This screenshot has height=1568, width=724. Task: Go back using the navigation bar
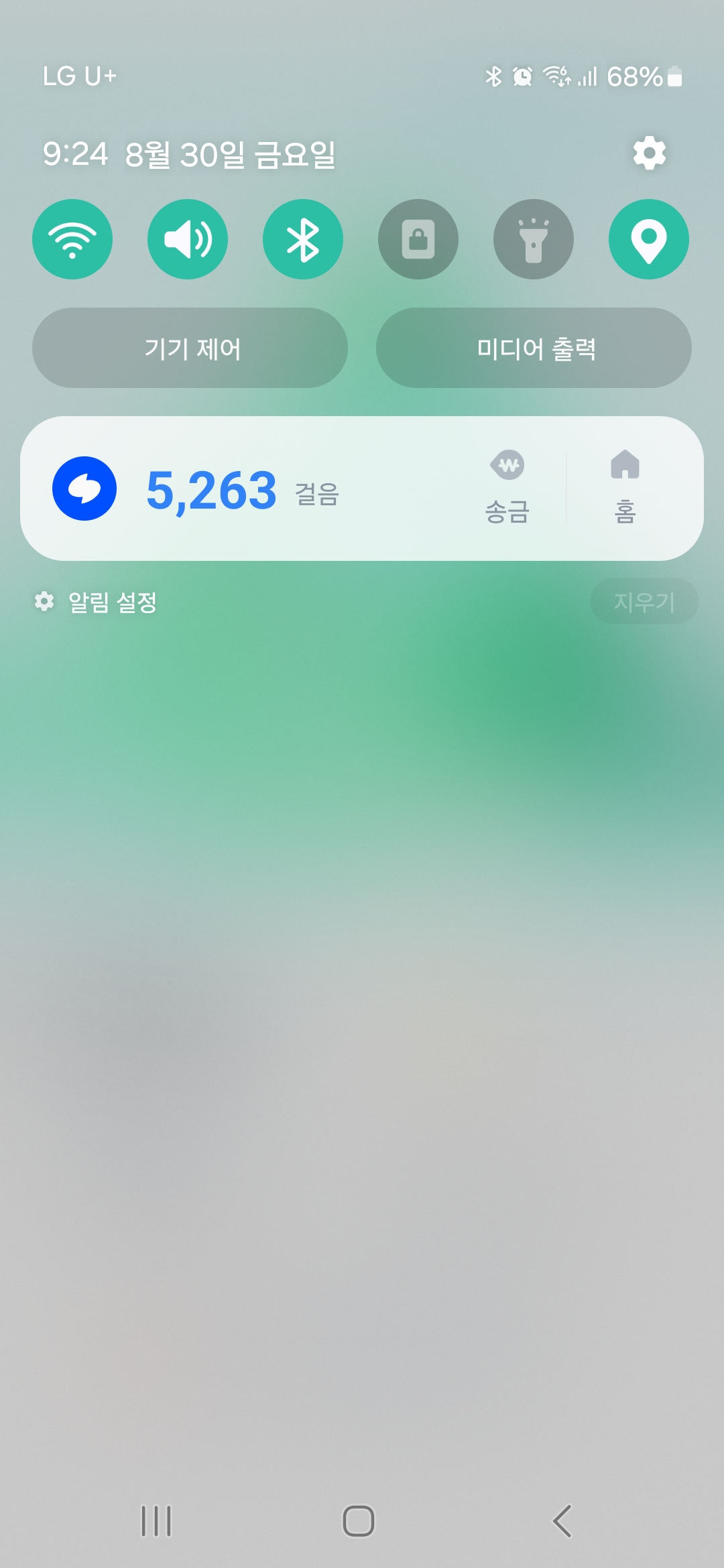tap(562, 1521)
